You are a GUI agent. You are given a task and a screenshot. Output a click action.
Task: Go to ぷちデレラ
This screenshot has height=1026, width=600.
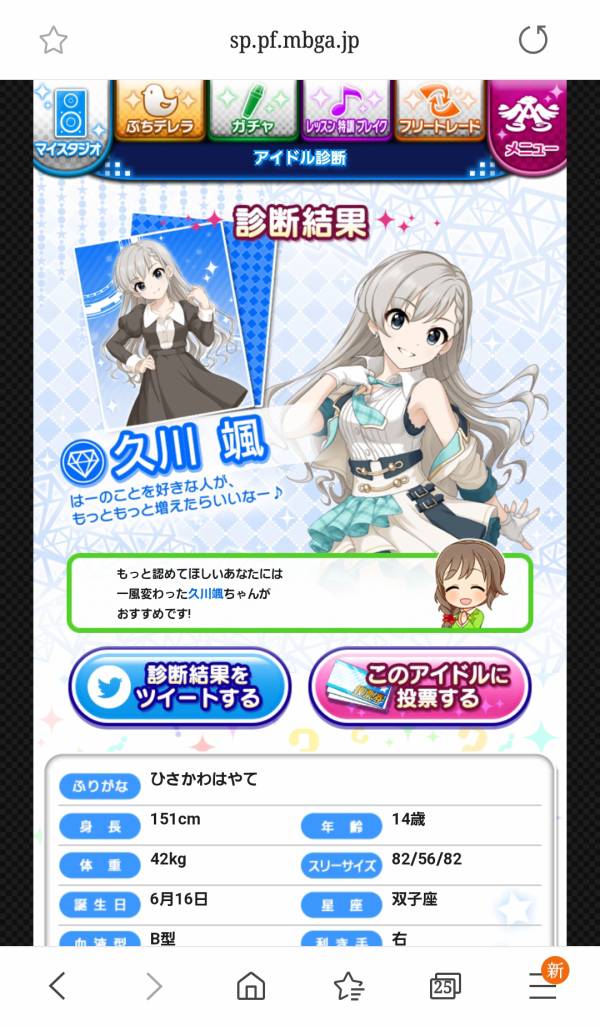click(x=160, y=110)
